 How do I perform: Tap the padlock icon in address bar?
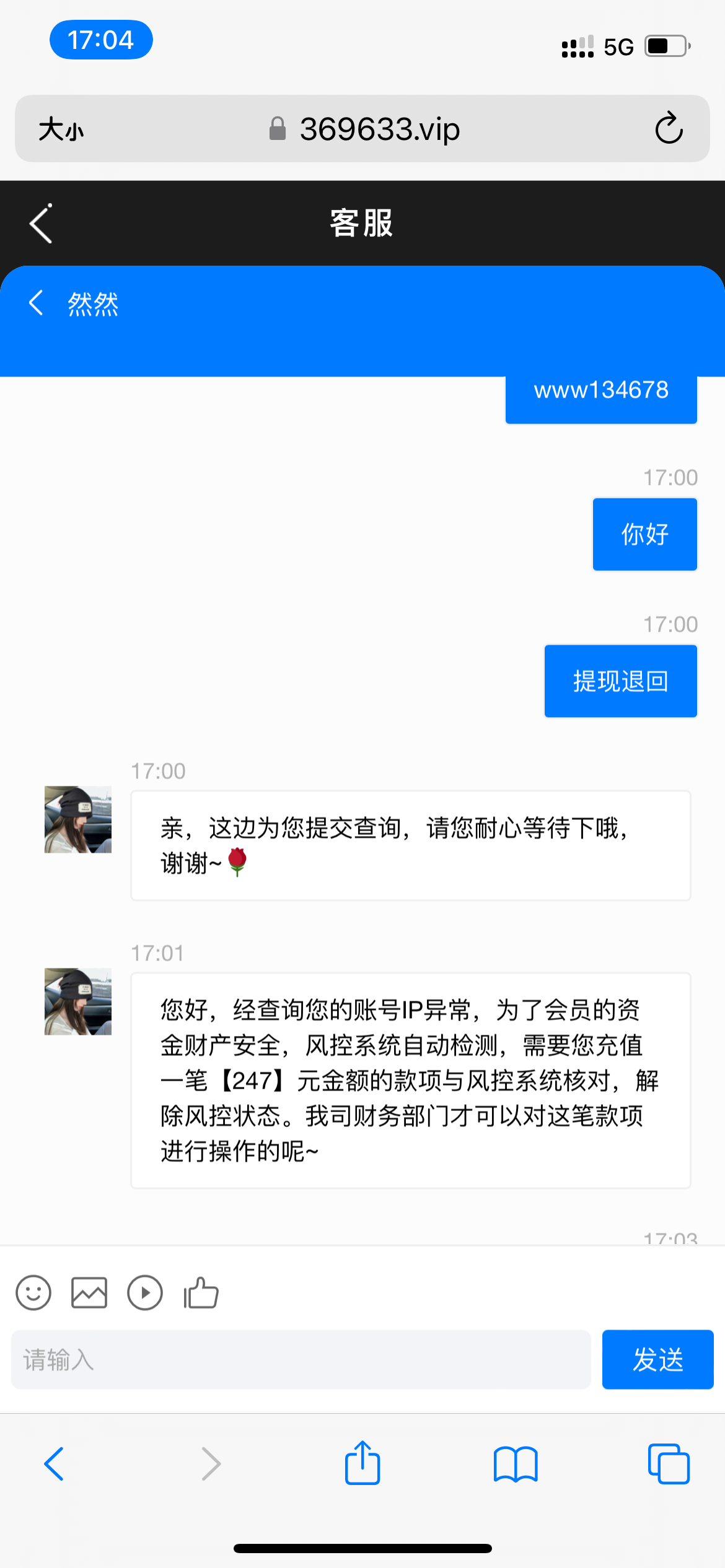pyautogui.click(x=277, y=129)
